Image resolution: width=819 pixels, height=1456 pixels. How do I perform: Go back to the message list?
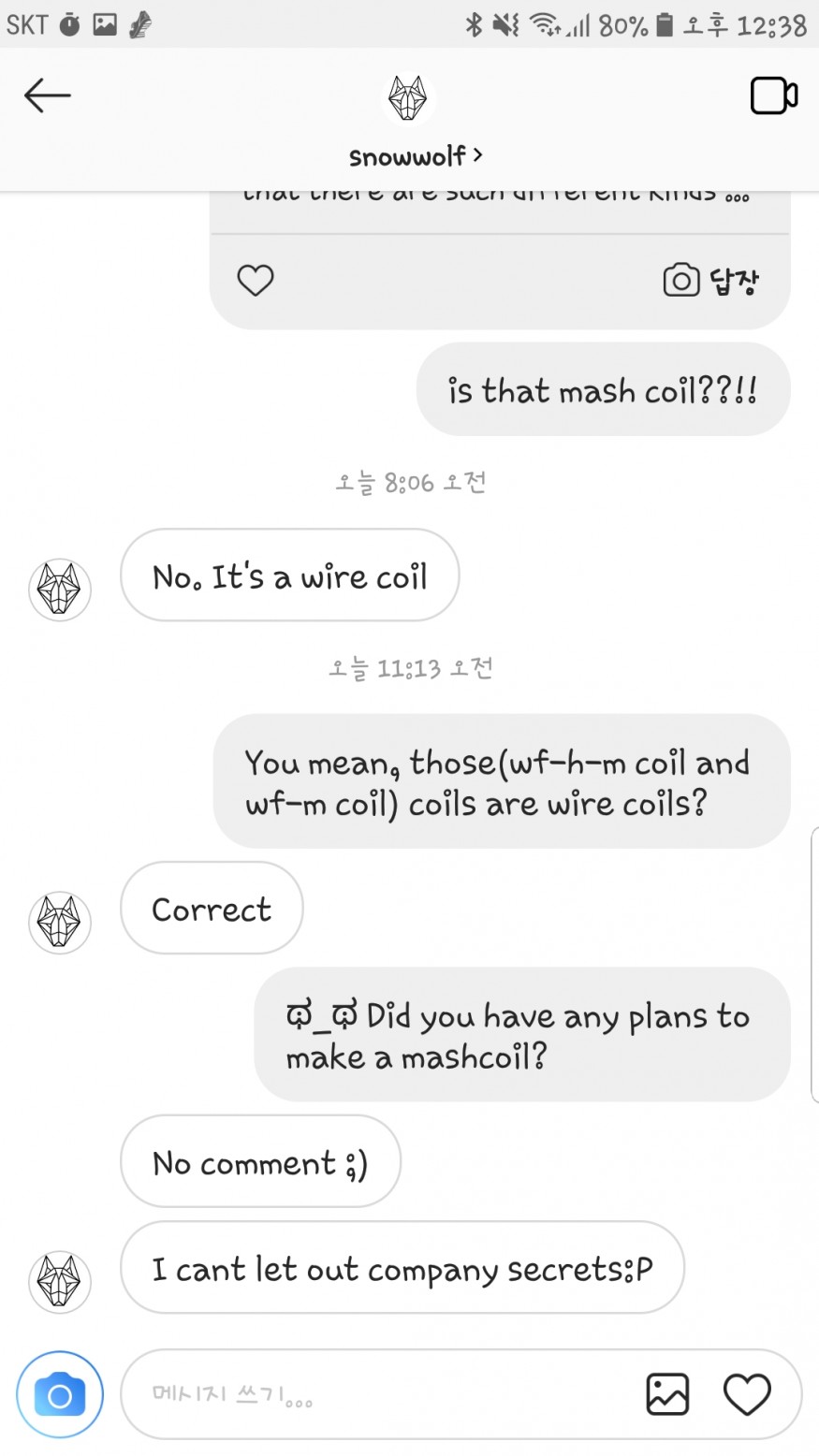[48, 95]
